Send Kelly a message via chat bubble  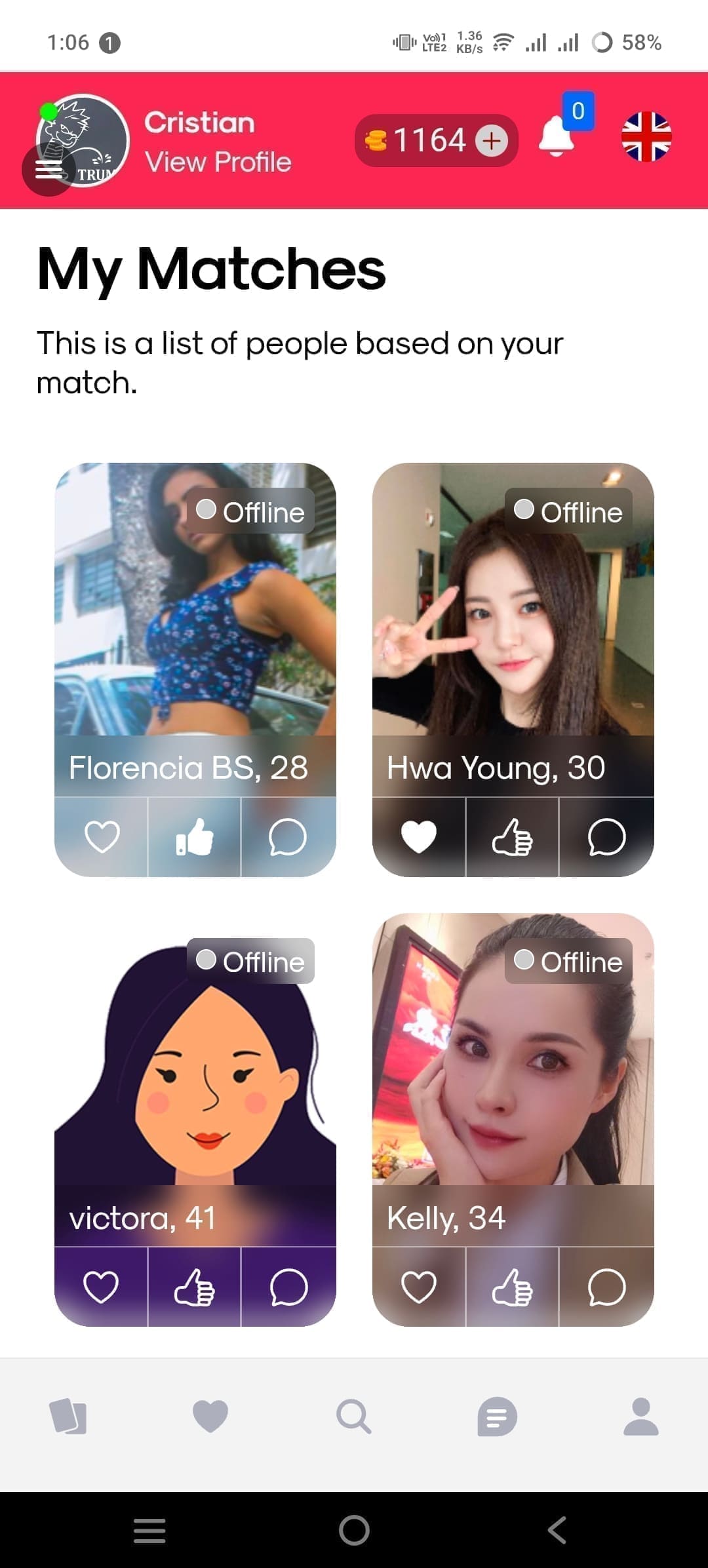tap(606, 1287)
